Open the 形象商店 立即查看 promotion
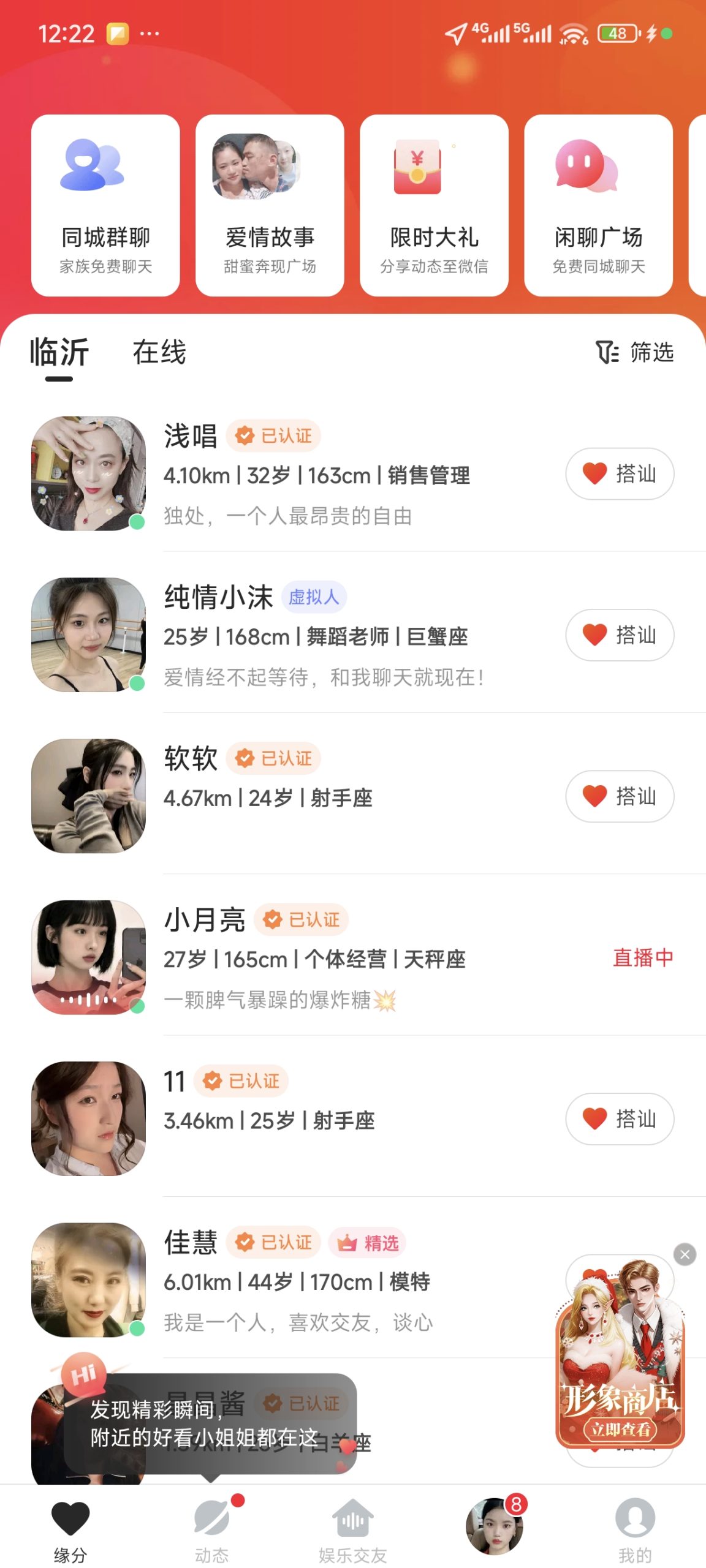706x1568 pixels. (x=620, y=1429)
